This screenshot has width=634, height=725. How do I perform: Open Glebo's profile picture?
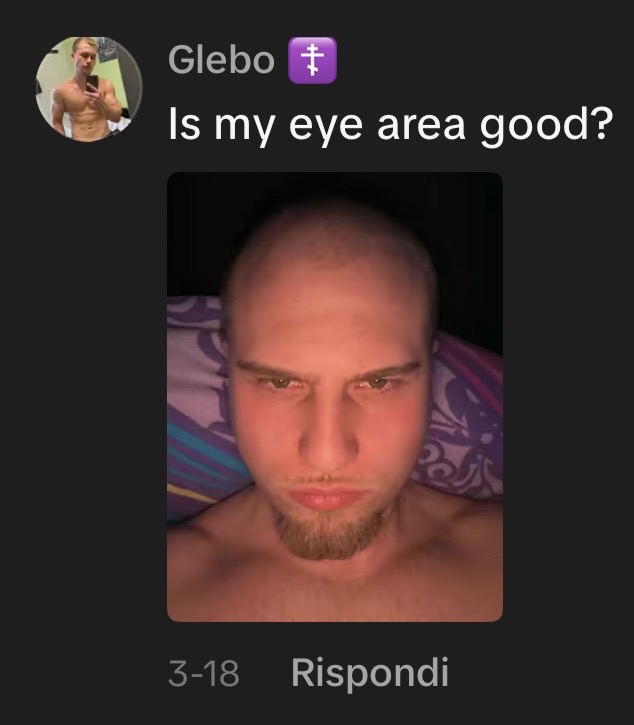point(89,89)
